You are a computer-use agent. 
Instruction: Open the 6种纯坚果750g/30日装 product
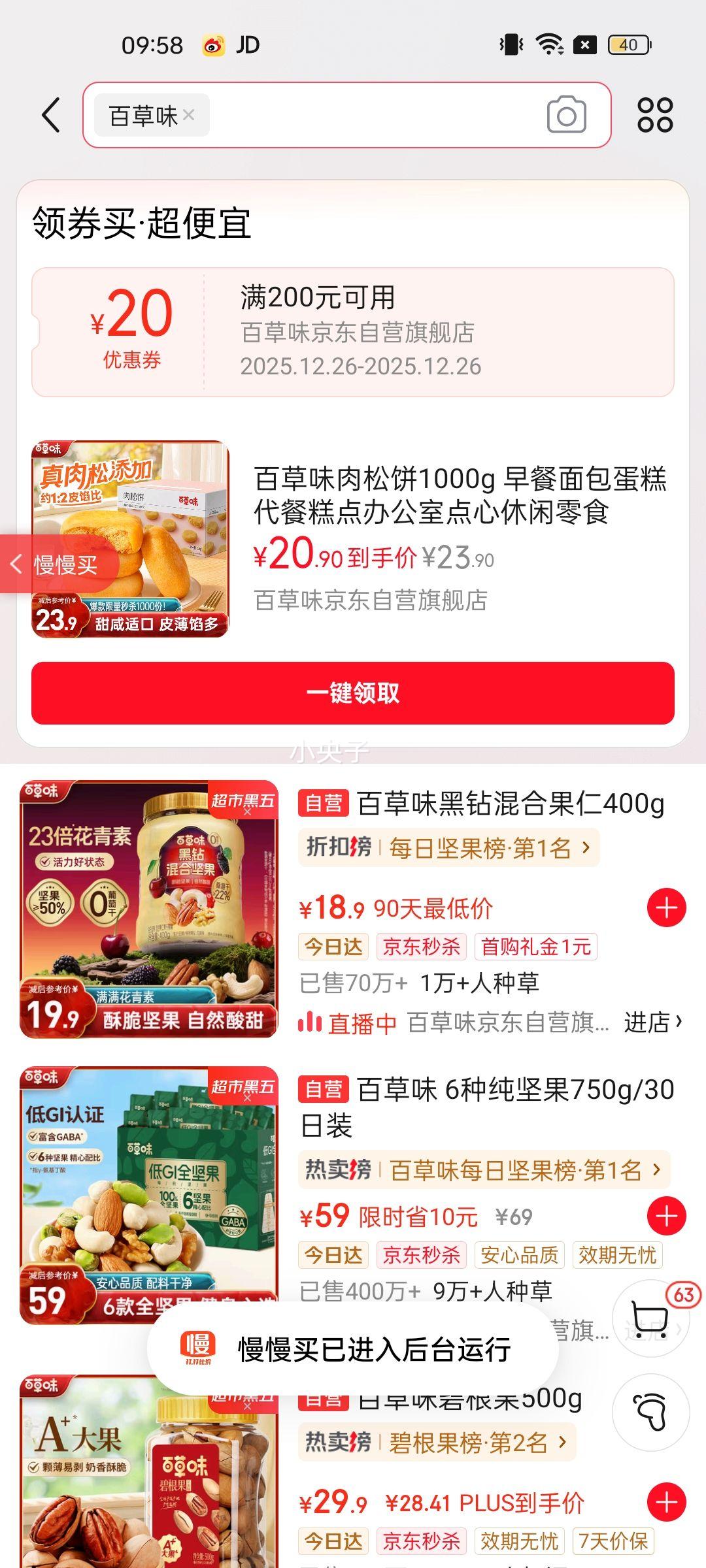pyautogui.click(x=486, y=1105)
